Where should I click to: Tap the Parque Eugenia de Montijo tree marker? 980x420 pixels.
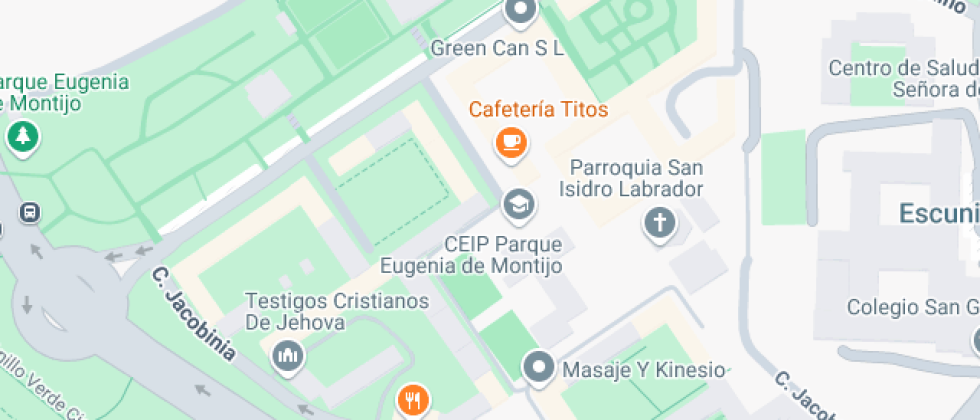coord(21,137)
